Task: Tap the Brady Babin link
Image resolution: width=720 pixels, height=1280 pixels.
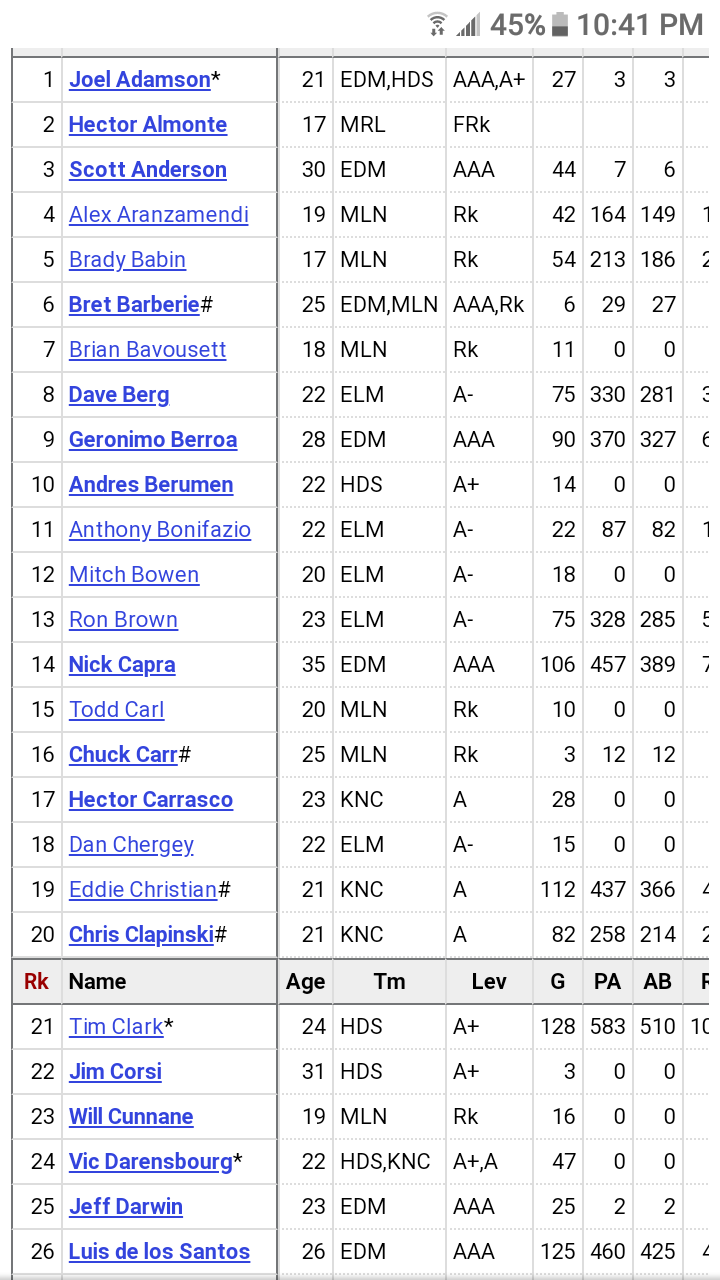Action: [x=127, y=260]
